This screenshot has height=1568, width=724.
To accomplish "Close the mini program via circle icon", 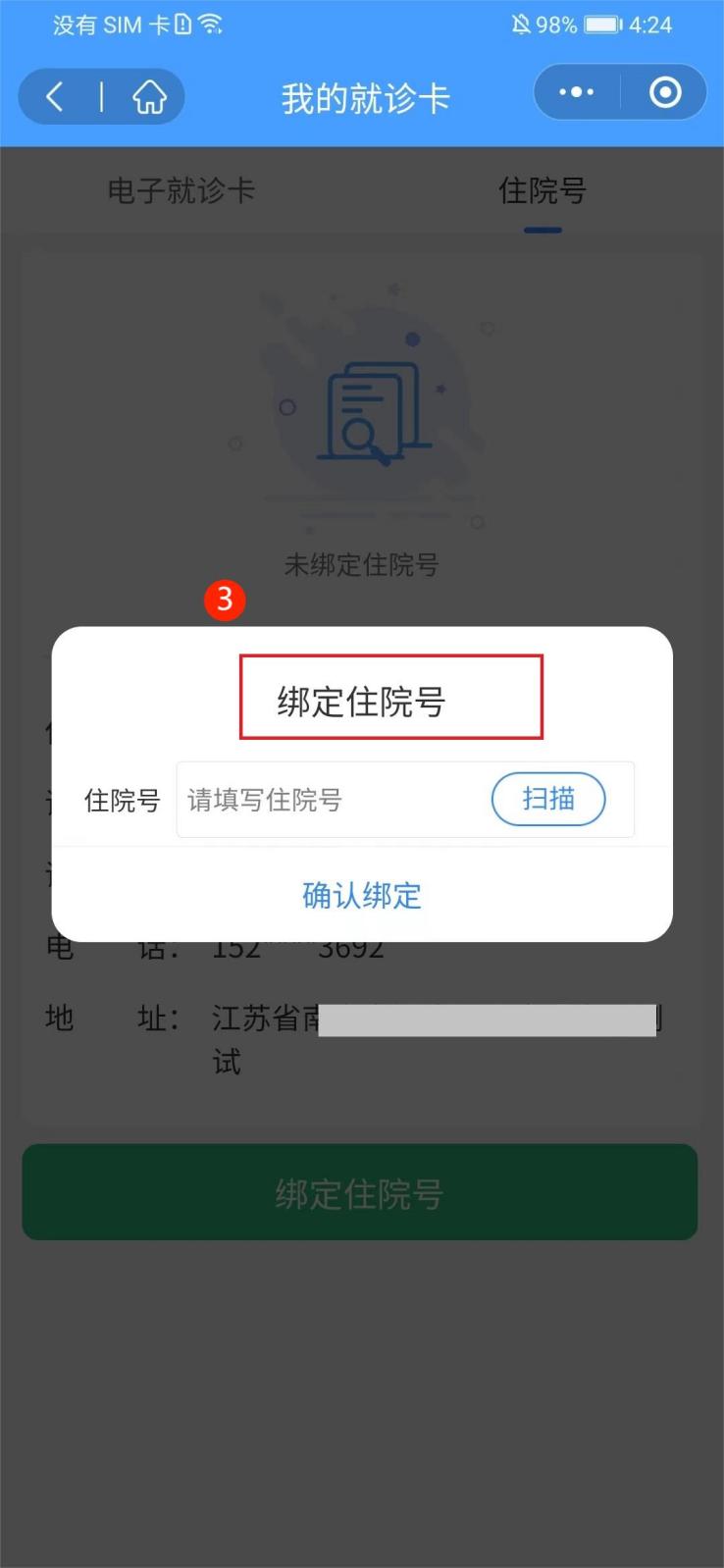I will 664,92.
